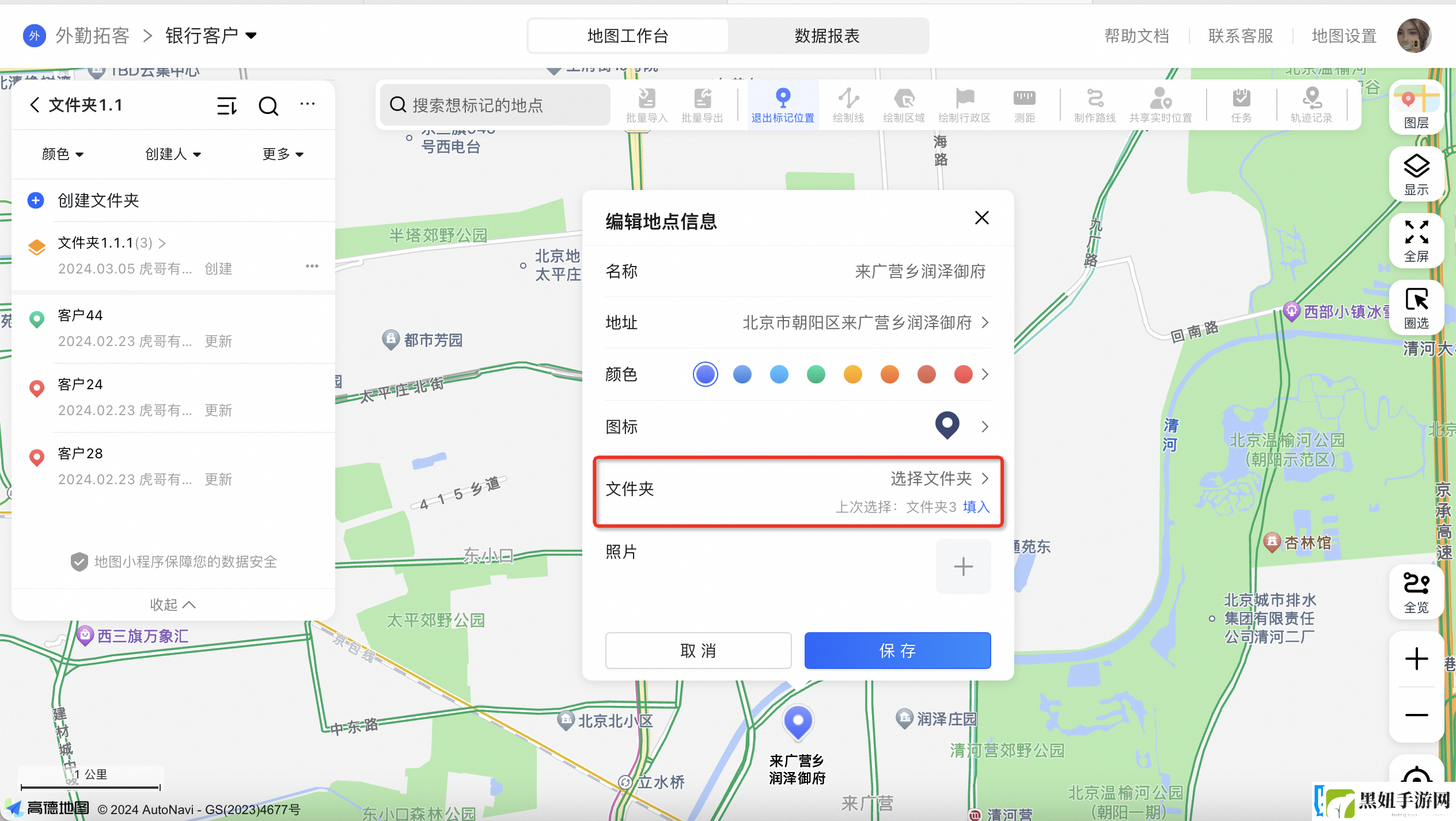Close the 编辑地点信息 dialog
This screenshot has height=821, width=1456.
click(x=981, y=218)
